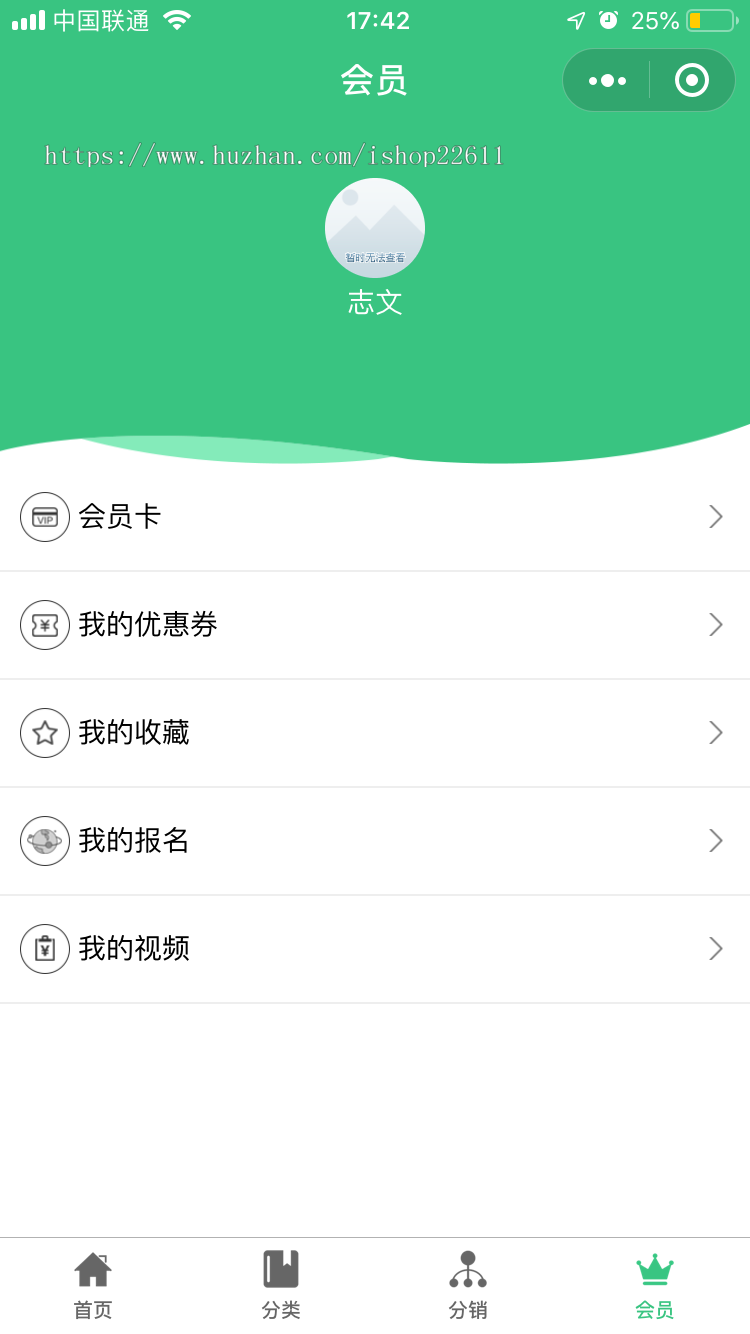Viewport: 750px width, 1334px height.
Task: Click the coupon ¥ icon beside 我的优惠券
Action: 45,625
